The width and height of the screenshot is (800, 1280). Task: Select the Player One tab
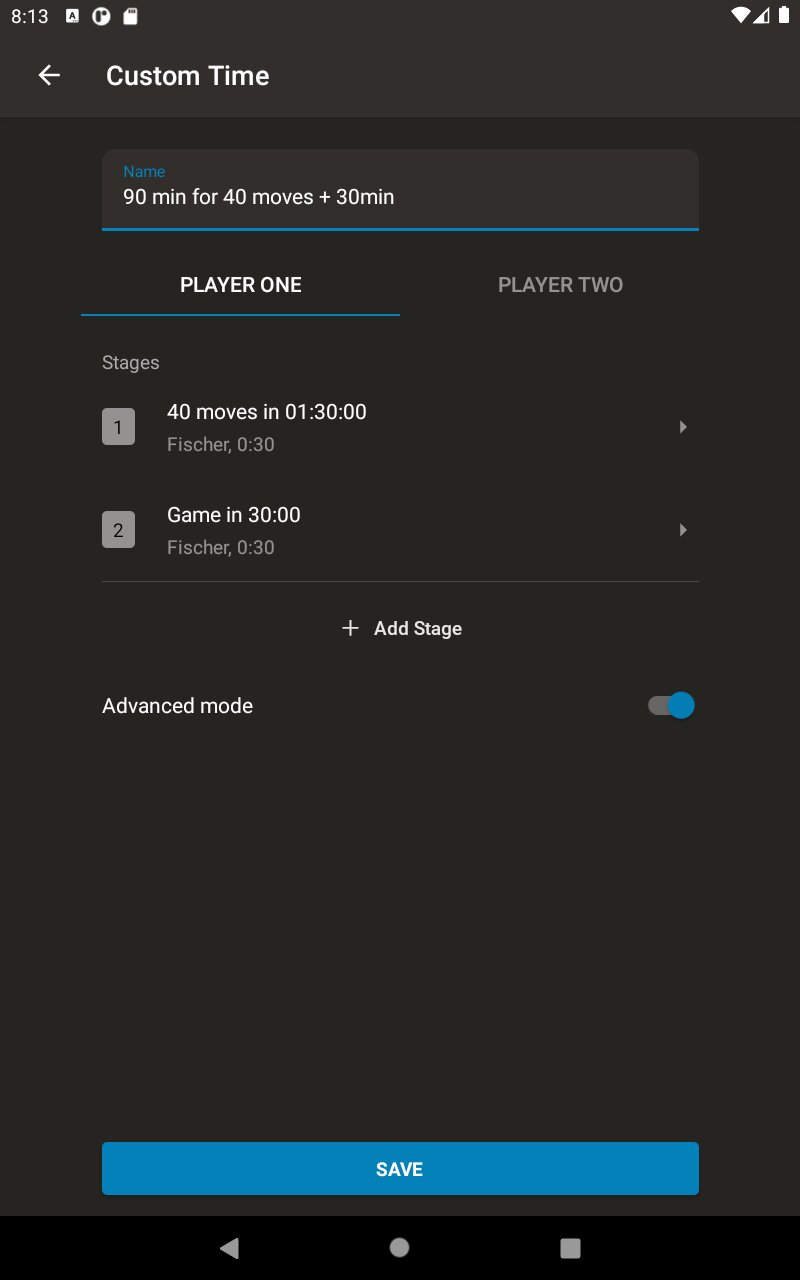click(240, 285)
